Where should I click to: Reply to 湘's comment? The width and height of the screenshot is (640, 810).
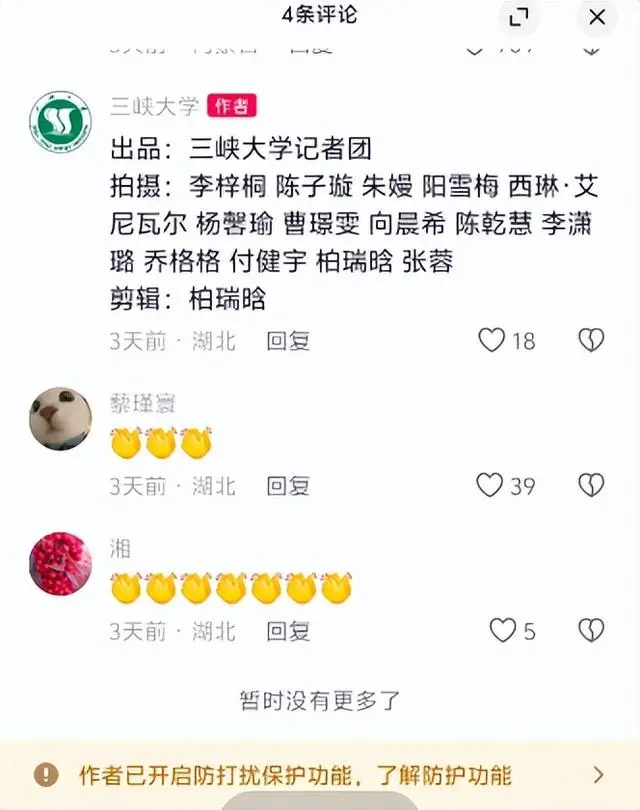(x=288, y=631)
